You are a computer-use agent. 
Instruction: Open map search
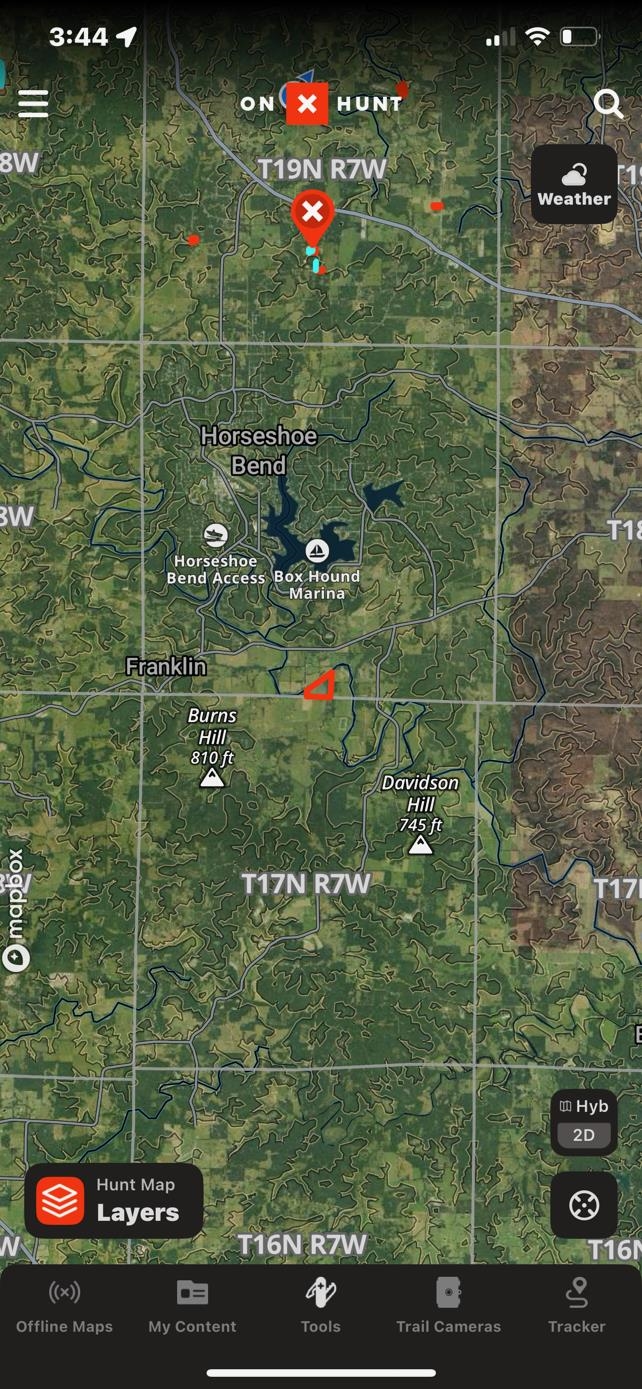click(x=607, y=103)
